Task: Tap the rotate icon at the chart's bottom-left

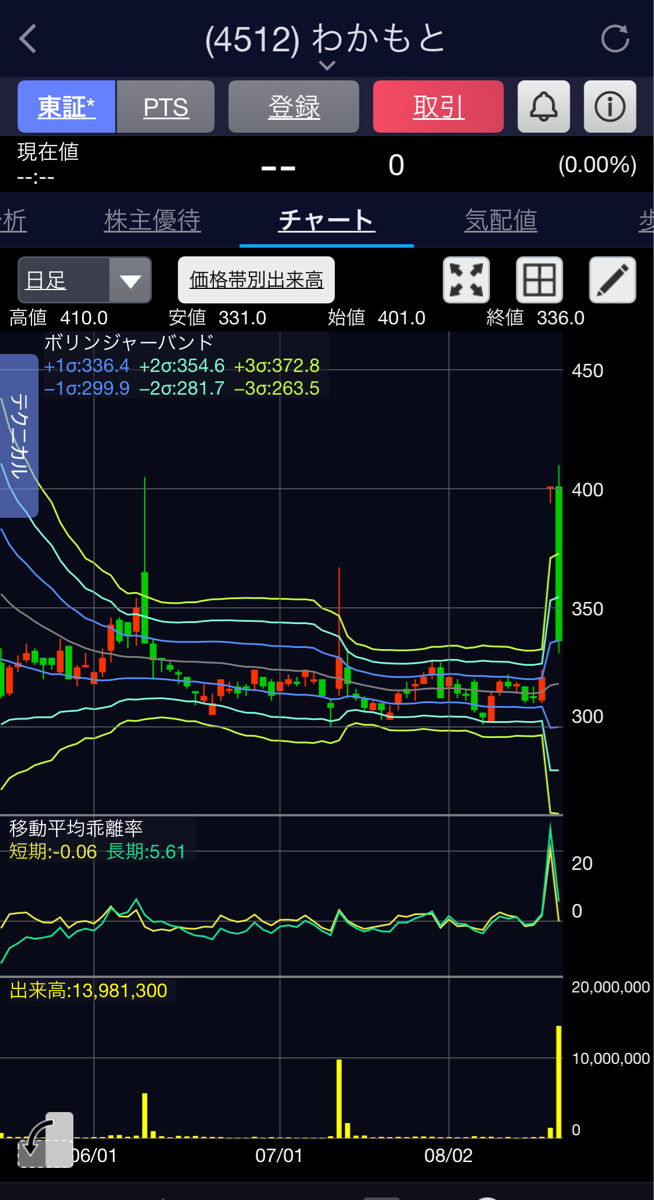Action: pos(46,1140)
